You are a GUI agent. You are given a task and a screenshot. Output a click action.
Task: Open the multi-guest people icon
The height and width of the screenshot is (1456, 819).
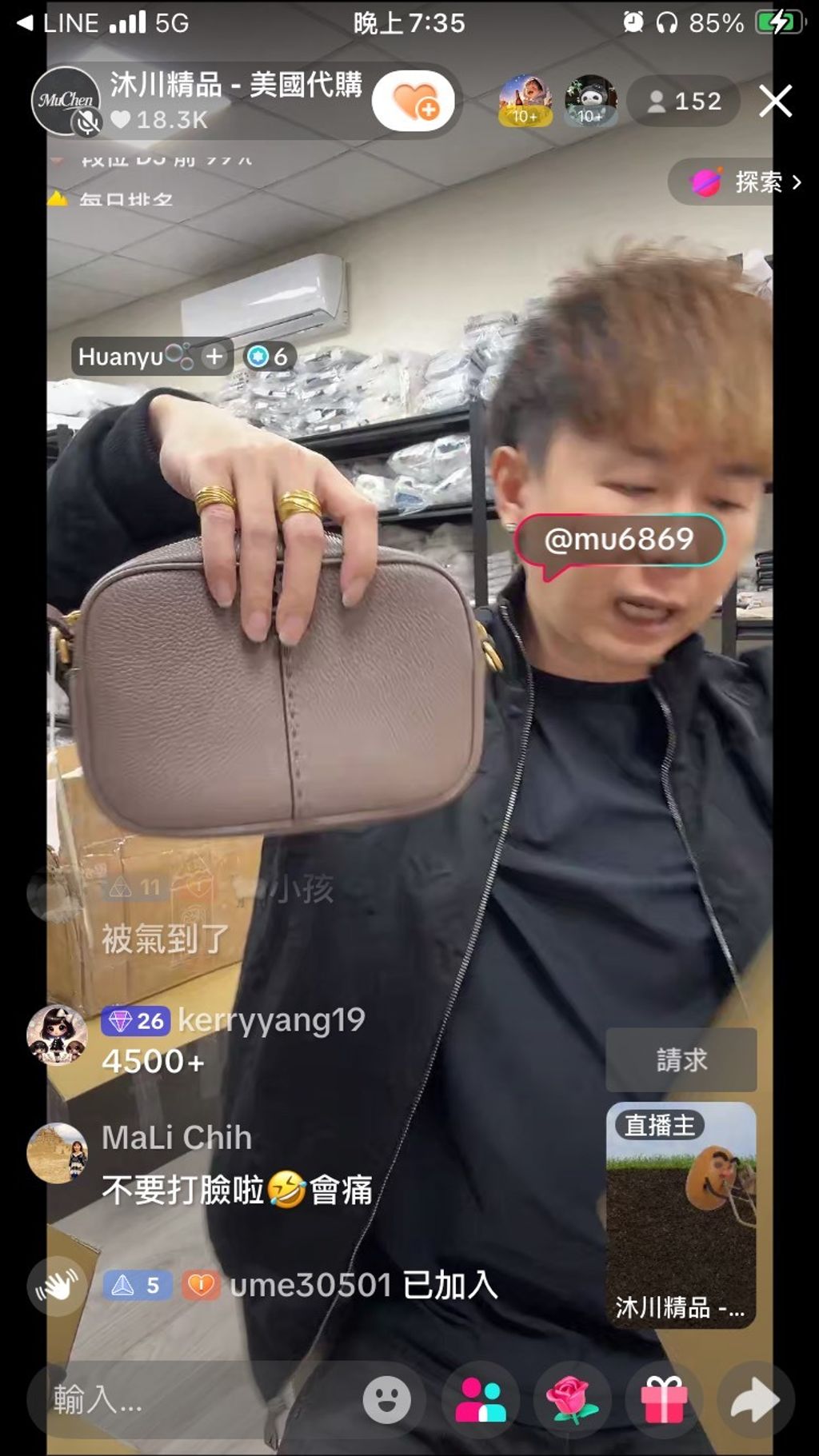pos(480,1400)
